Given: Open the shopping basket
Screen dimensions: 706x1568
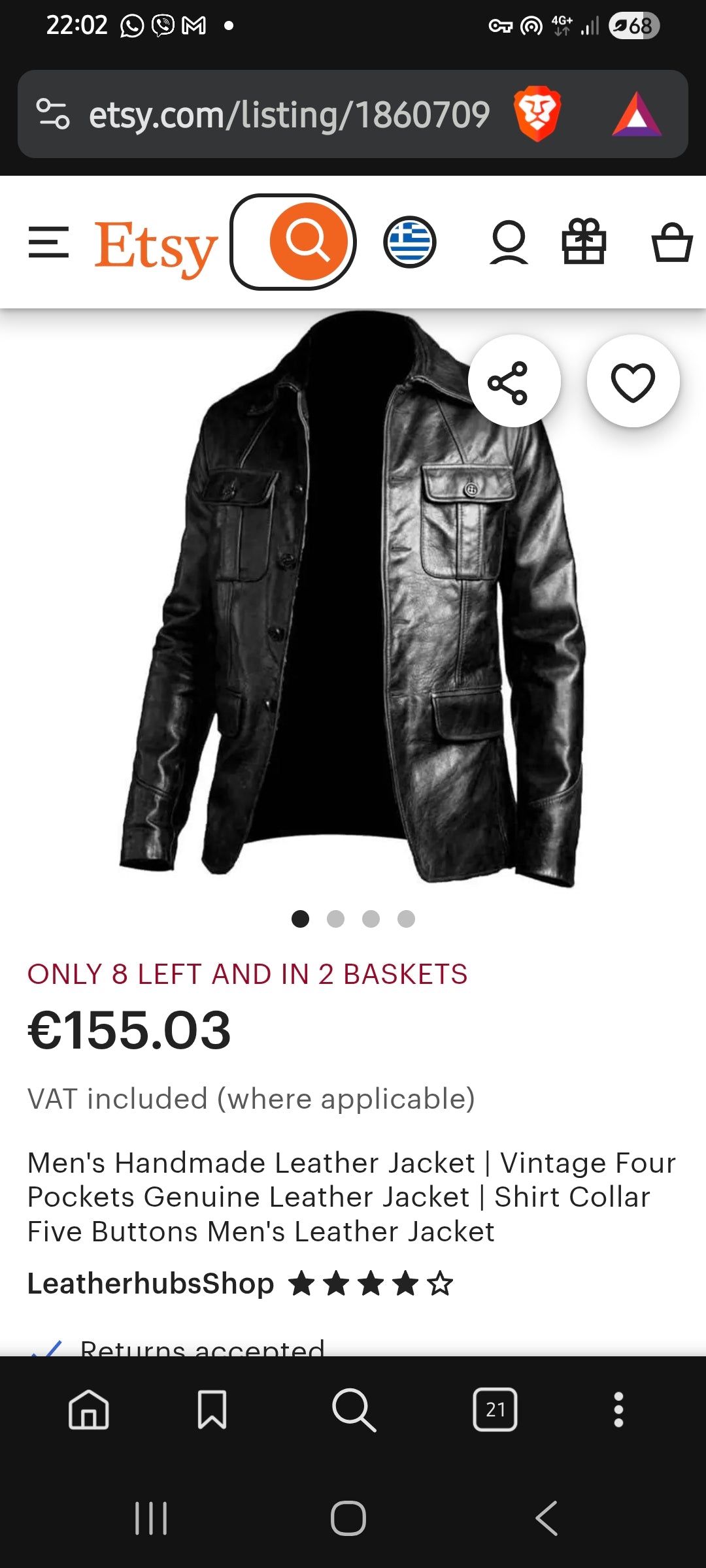Looking at the screenshot, I should (x=671, y=242).
